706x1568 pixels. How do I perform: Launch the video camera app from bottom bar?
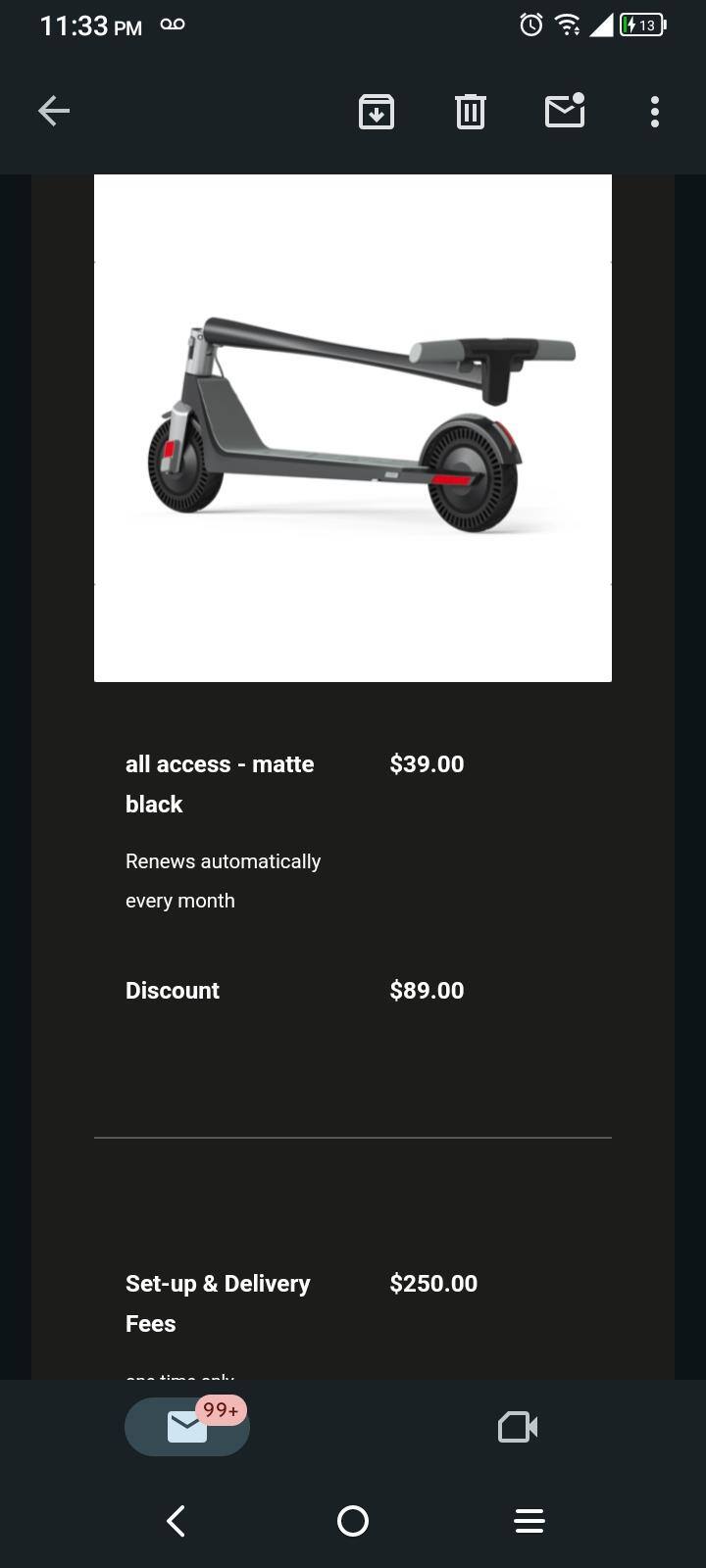point(518,1427)
